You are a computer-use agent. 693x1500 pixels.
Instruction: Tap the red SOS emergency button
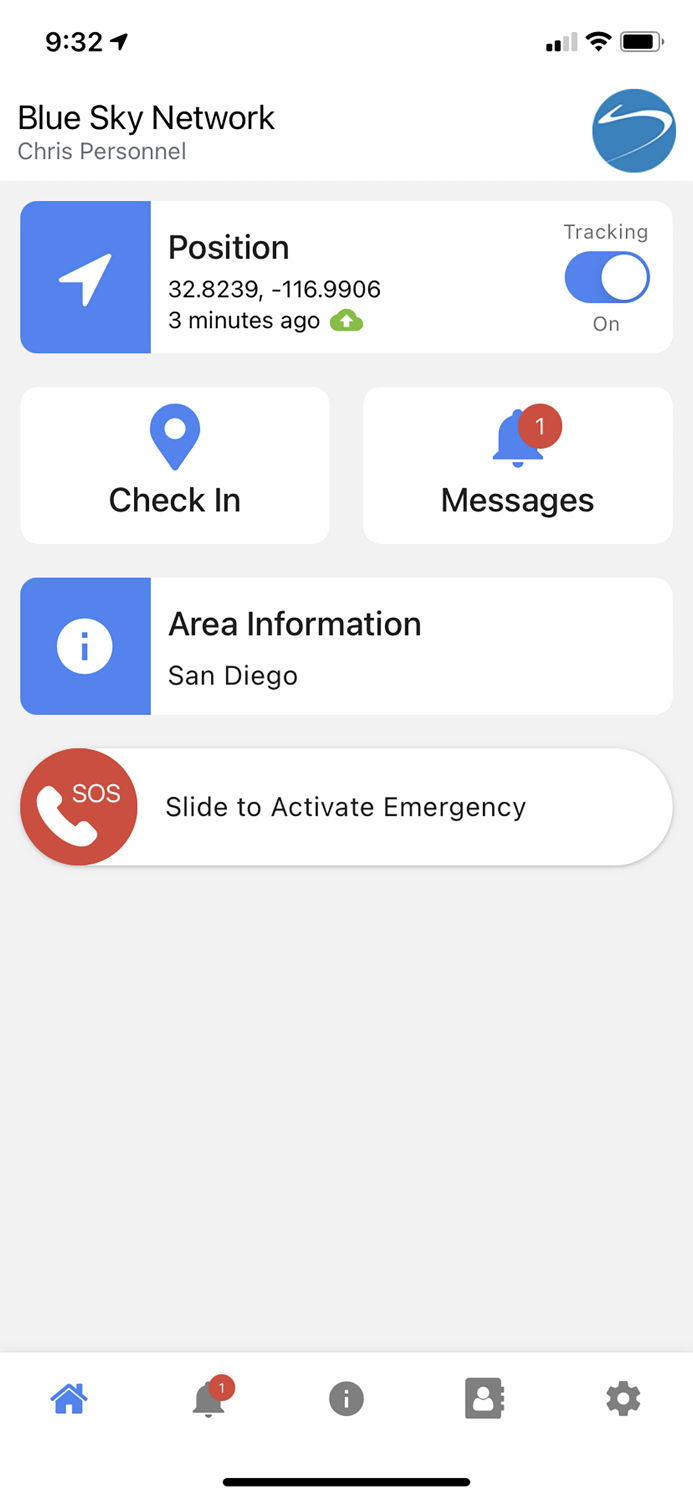[x=79, y=806]
